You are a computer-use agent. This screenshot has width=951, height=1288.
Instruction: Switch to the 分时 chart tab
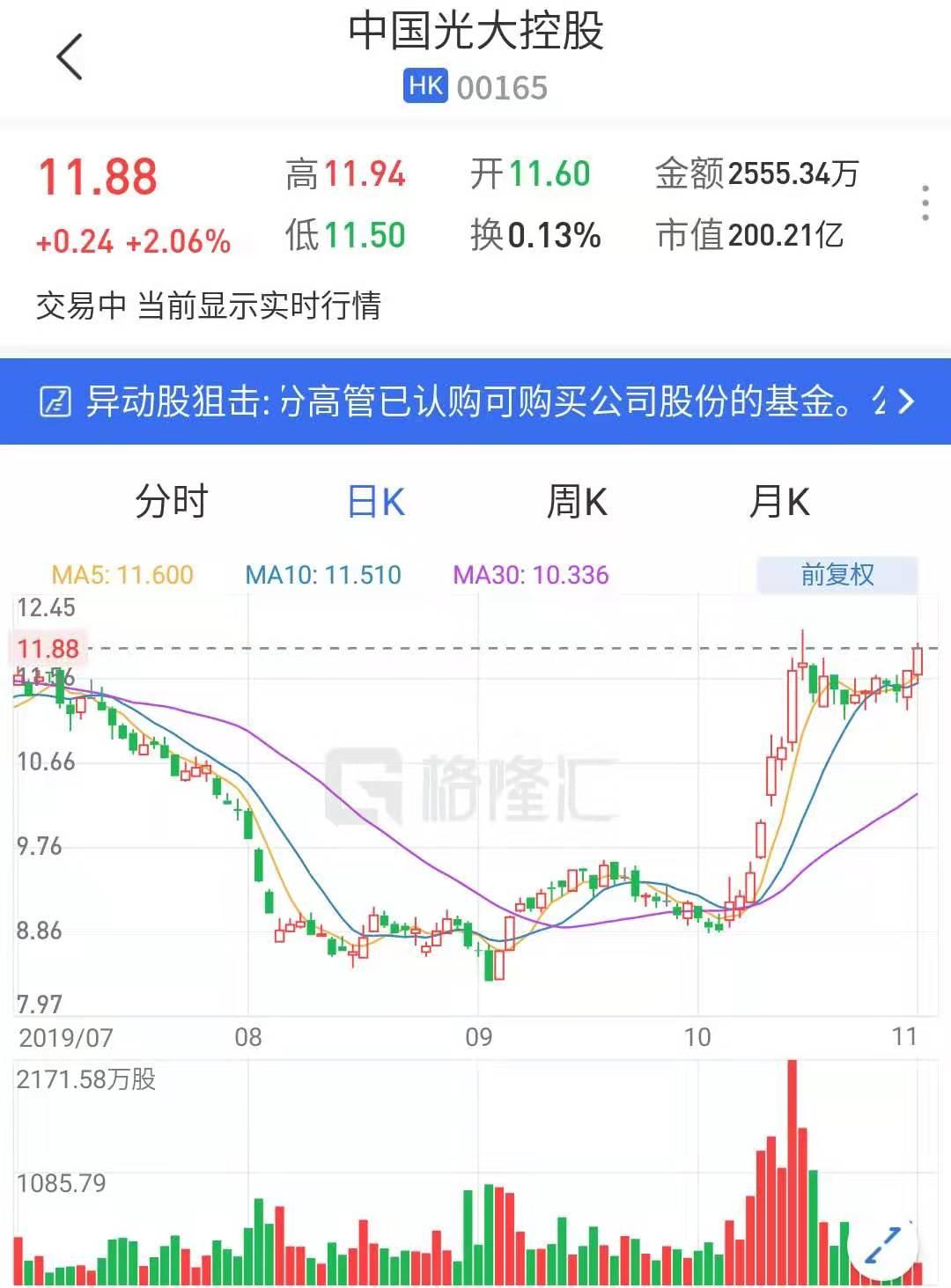(171, 502)
